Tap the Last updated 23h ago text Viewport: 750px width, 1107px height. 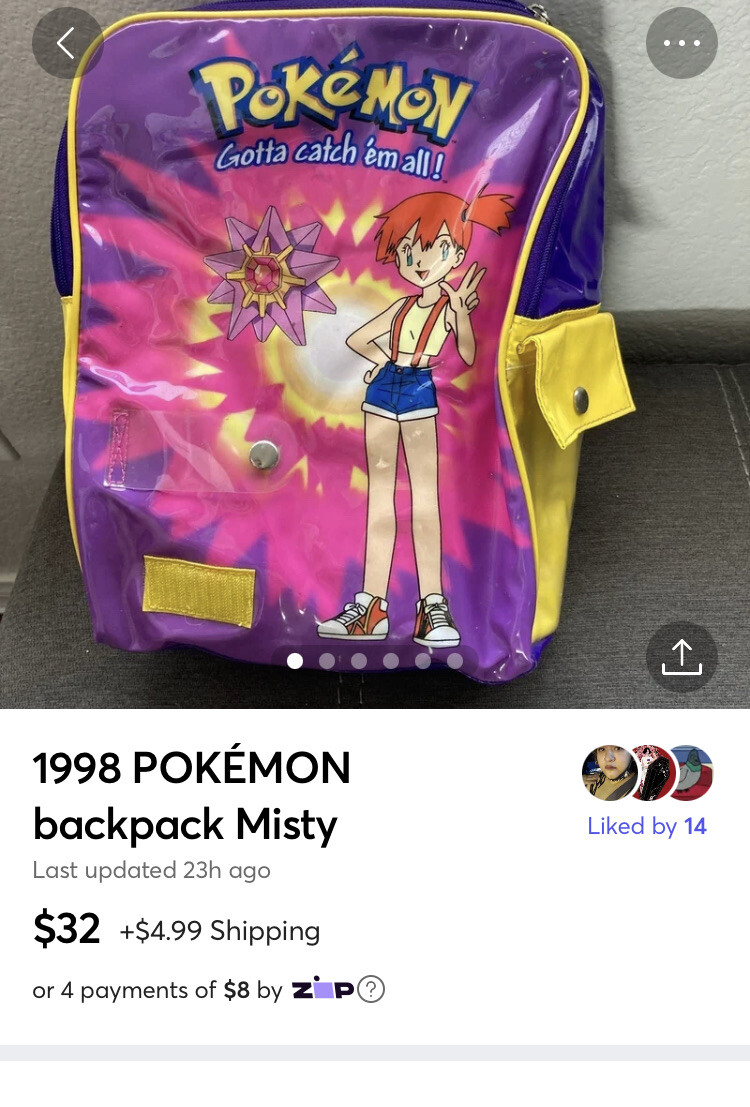tap(152, 870)
